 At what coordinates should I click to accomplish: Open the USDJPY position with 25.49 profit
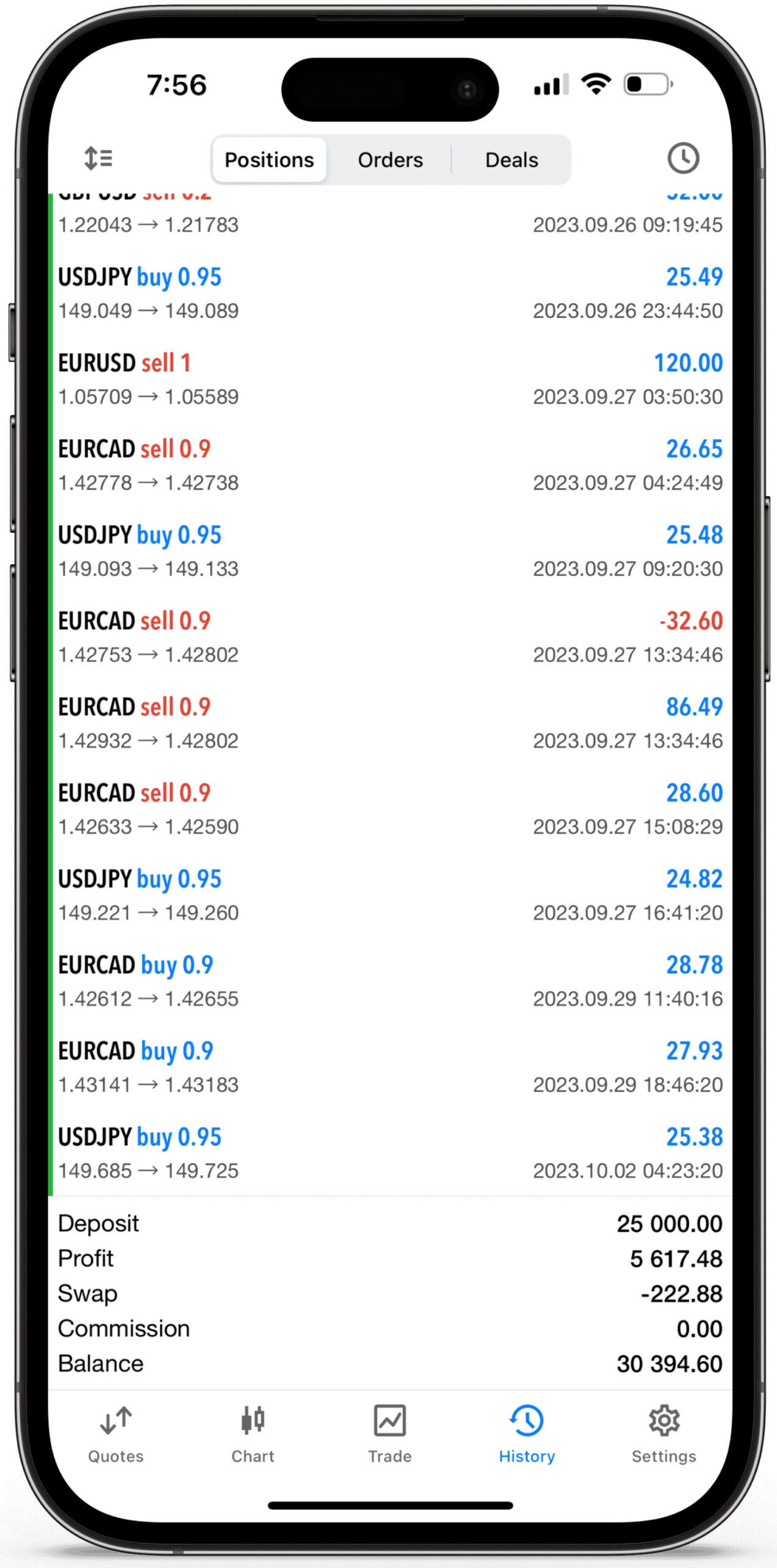click(x=389, y=293)
